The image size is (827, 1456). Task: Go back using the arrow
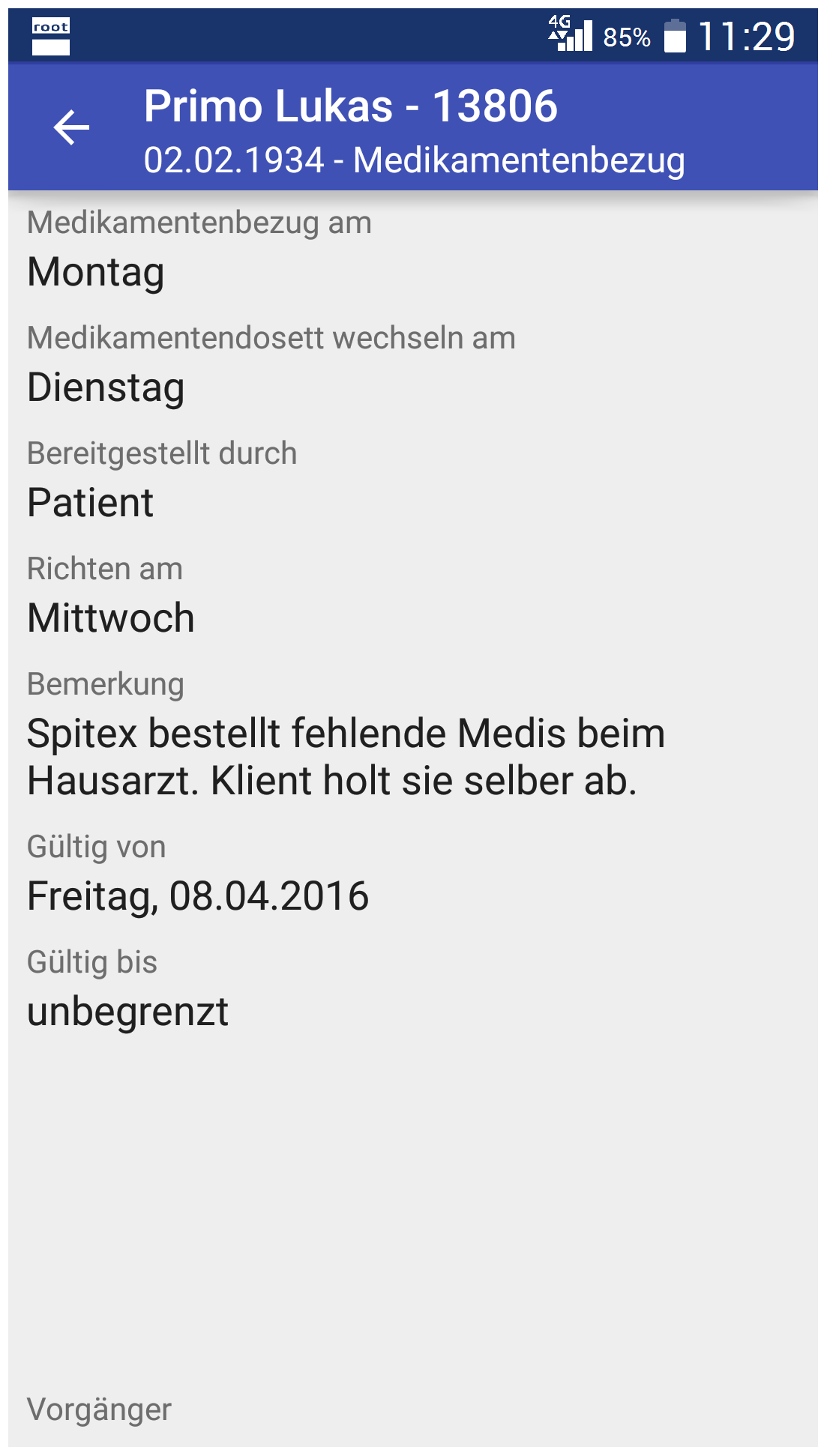point(71,127)
